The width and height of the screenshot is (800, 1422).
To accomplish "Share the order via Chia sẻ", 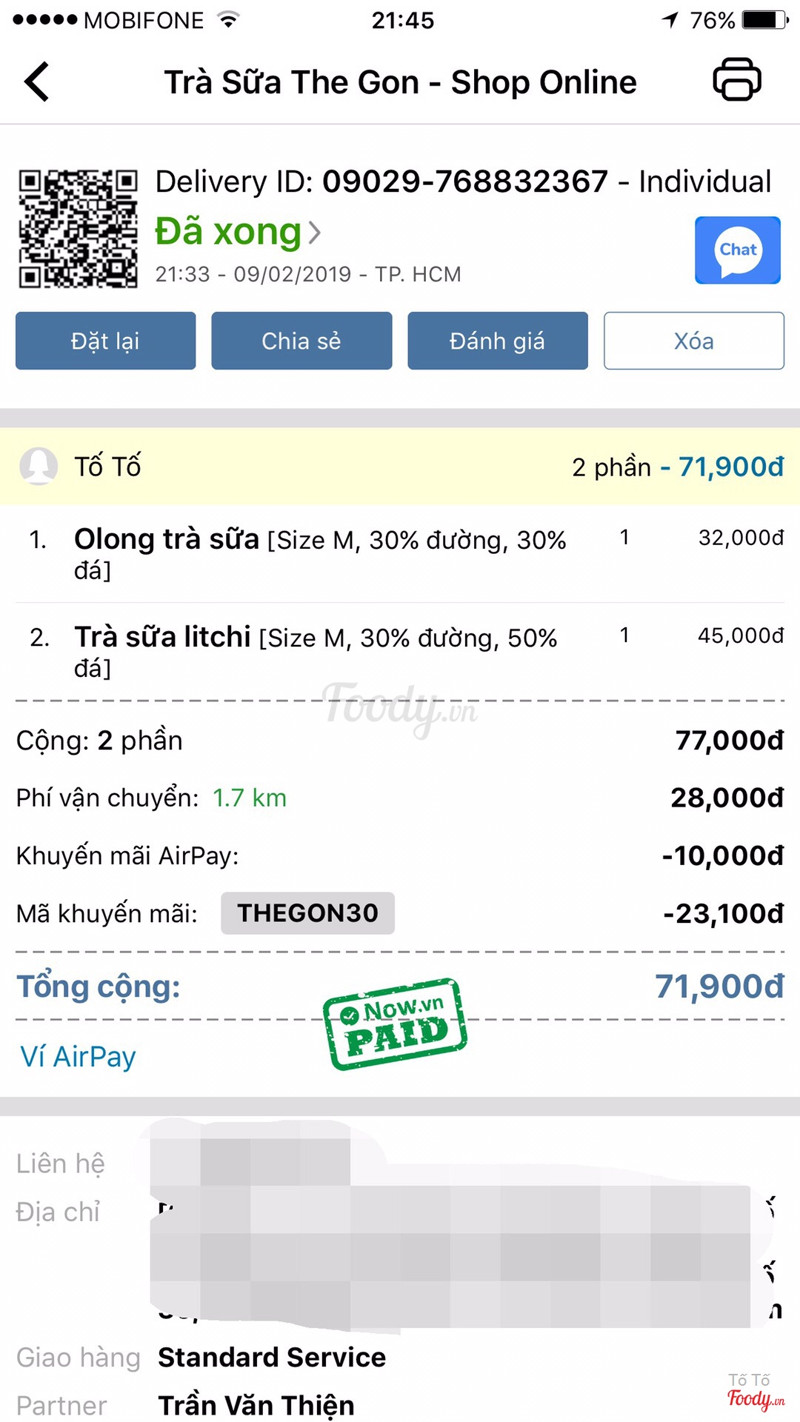I will click(x=301, y=341).
